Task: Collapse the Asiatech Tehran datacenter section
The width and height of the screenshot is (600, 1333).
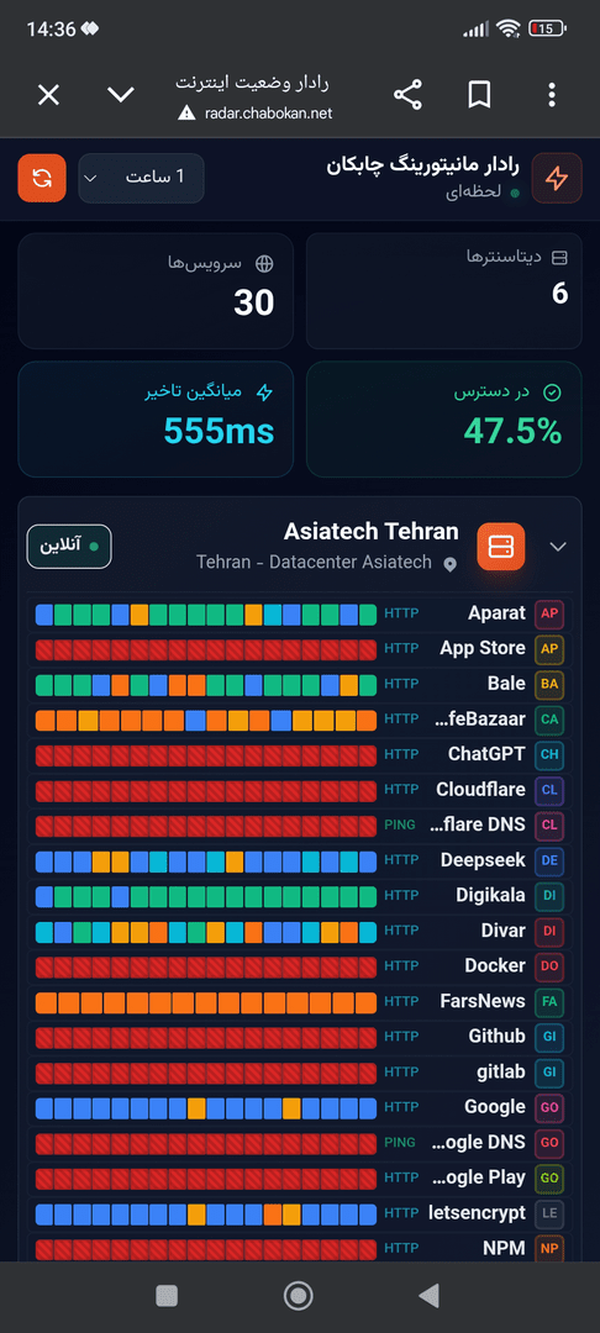Action: click(x=558, y=546)
